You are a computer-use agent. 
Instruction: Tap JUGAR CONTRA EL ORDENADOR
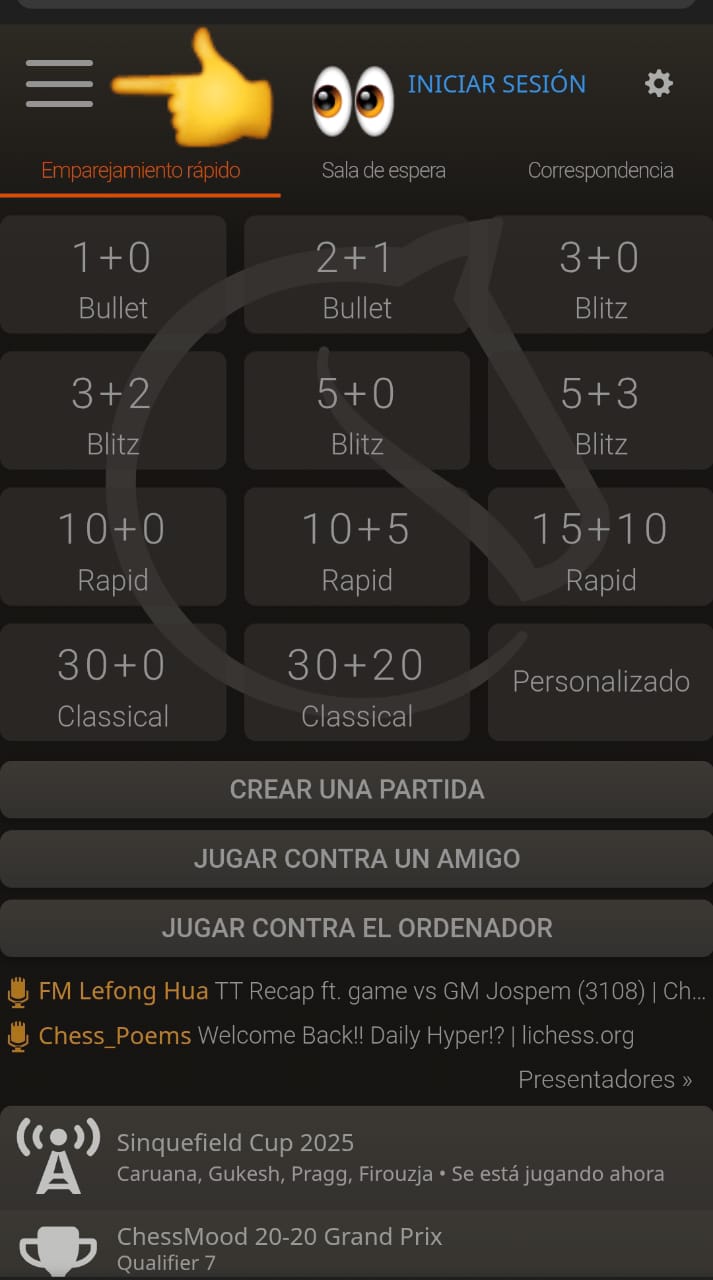(356, 928)
